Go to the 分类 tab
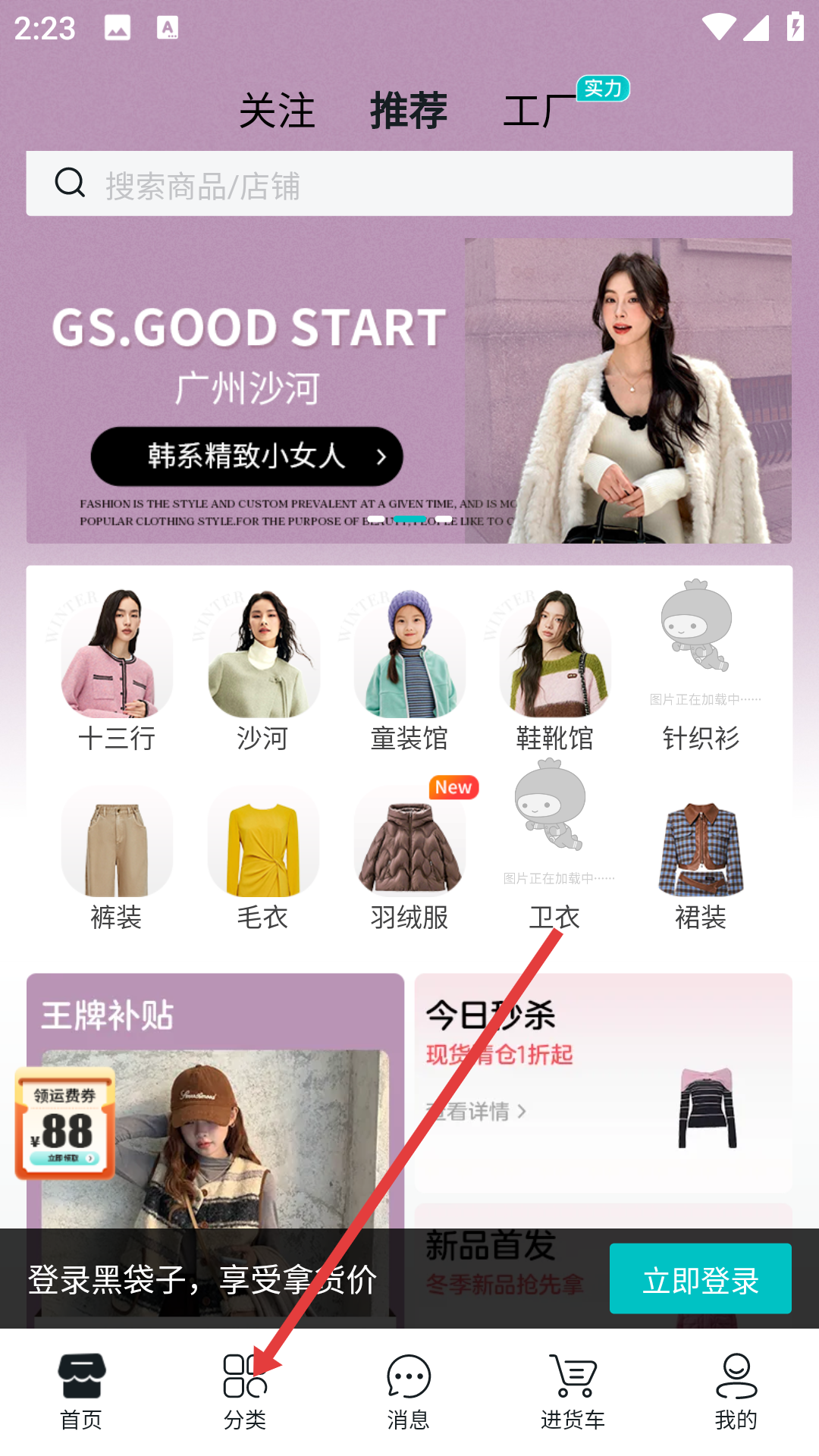This screenshot has width=819, height=1456. pos(245,1392)
